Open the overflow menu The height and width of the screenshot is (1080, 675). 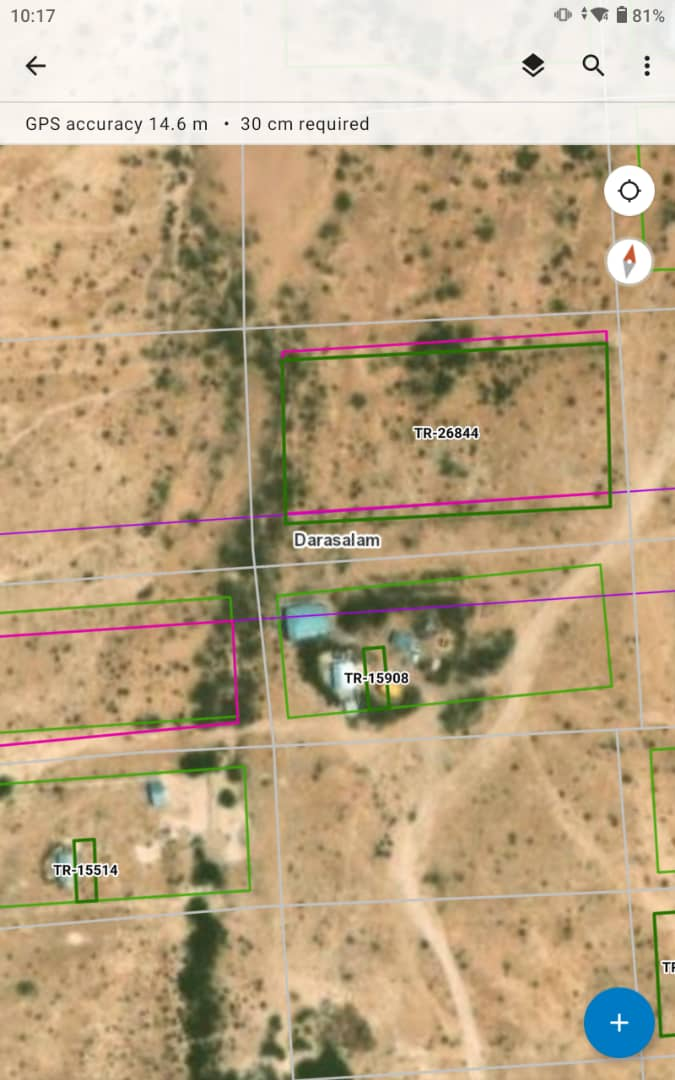[x=647, y=66]
